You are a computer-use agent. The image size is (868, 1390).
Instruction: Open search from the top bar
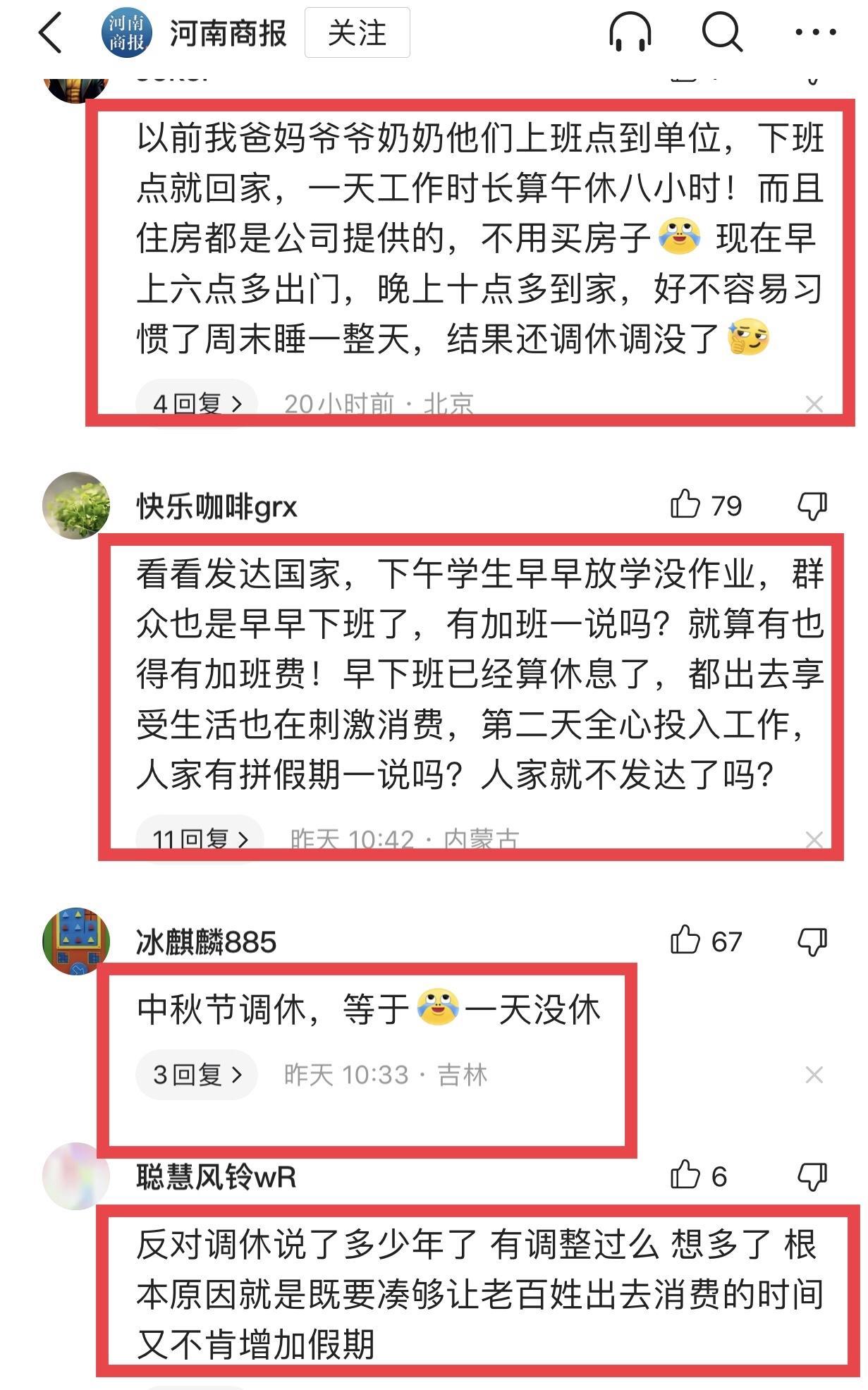[x=722, y=32]
